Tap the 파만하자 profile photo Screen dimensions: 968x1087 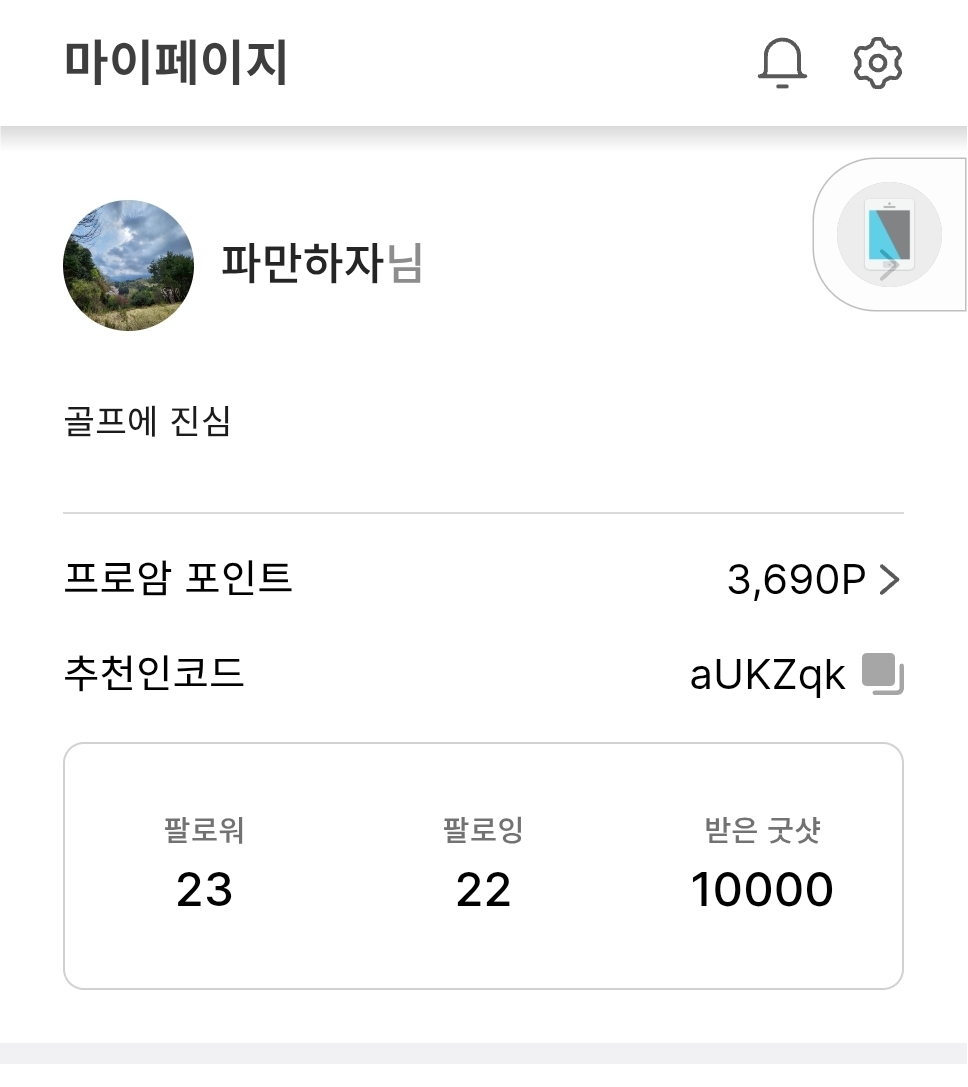[129, 265]
